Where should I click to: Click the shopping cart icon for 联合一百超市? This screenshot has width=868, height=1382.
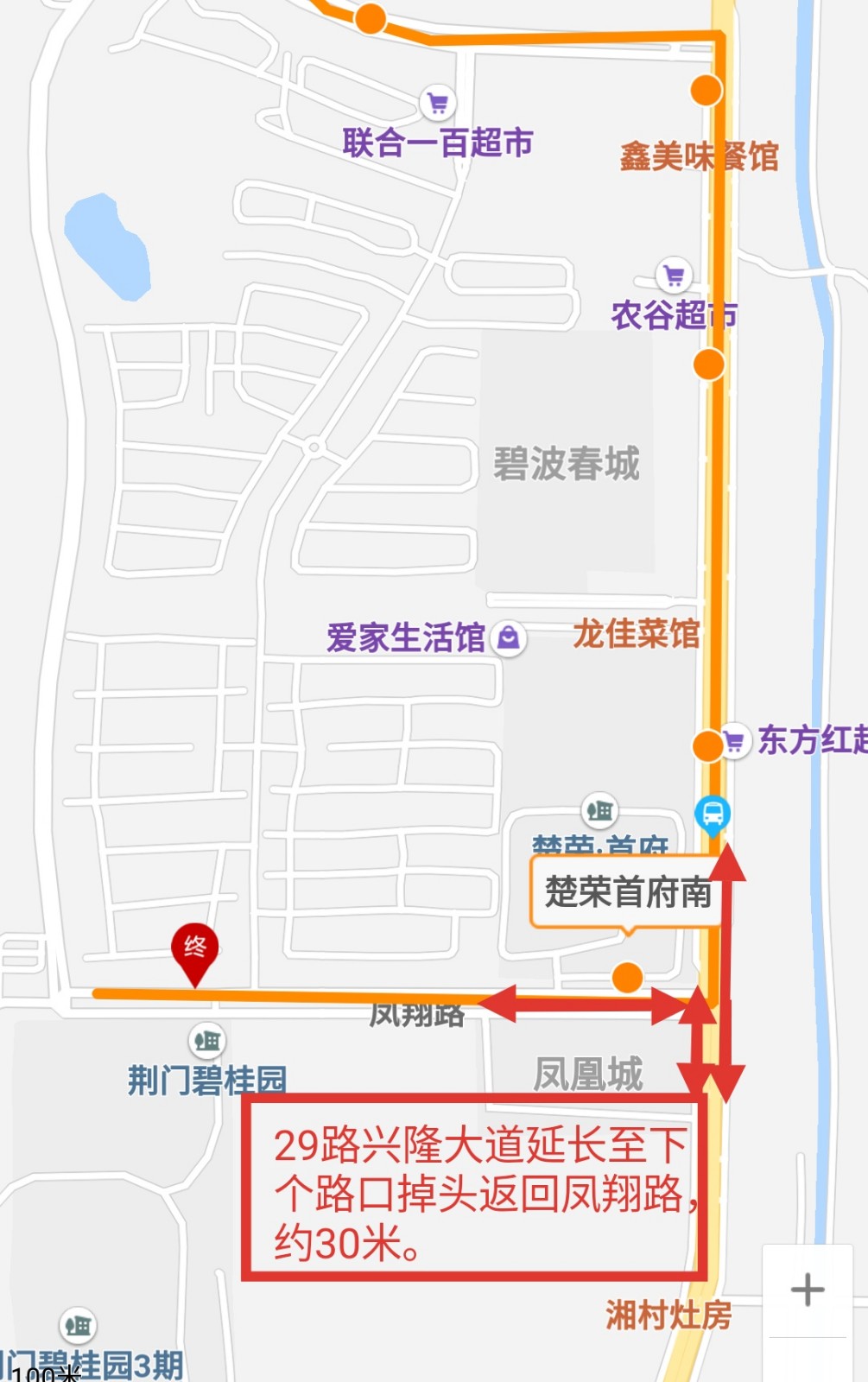439,103
